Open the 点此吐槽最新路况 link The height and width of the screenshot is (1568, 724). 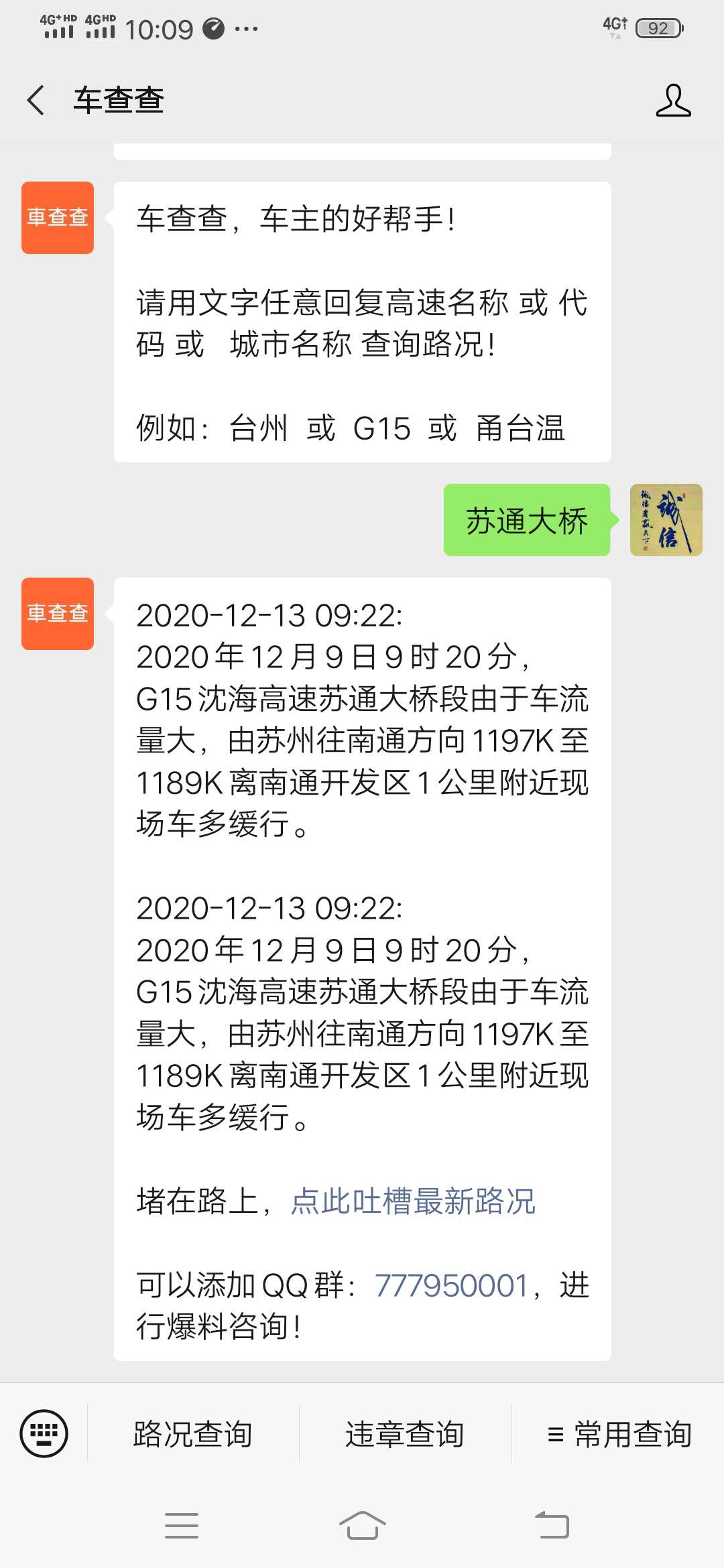[x=413, y=1201]
